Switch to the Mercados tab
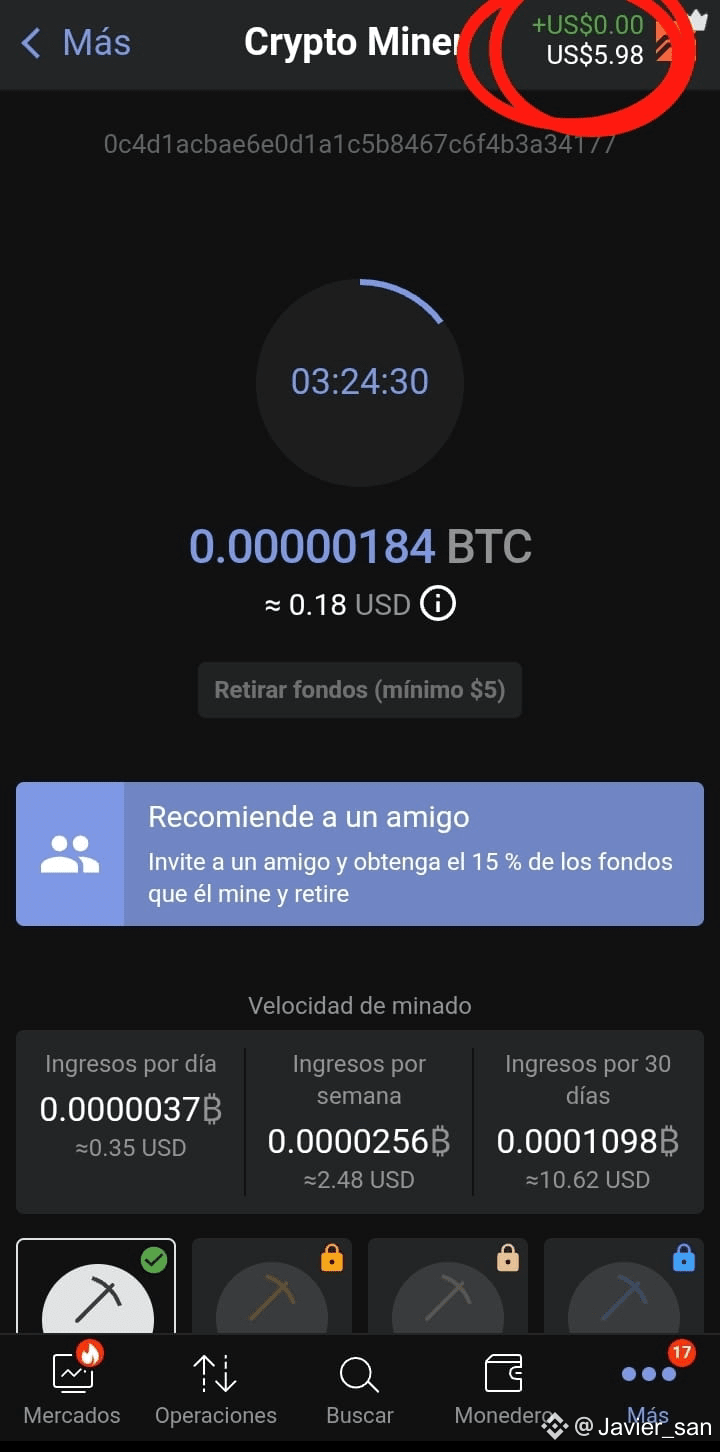This screenshot has width=720, height=1452. tap(72, 1385)
